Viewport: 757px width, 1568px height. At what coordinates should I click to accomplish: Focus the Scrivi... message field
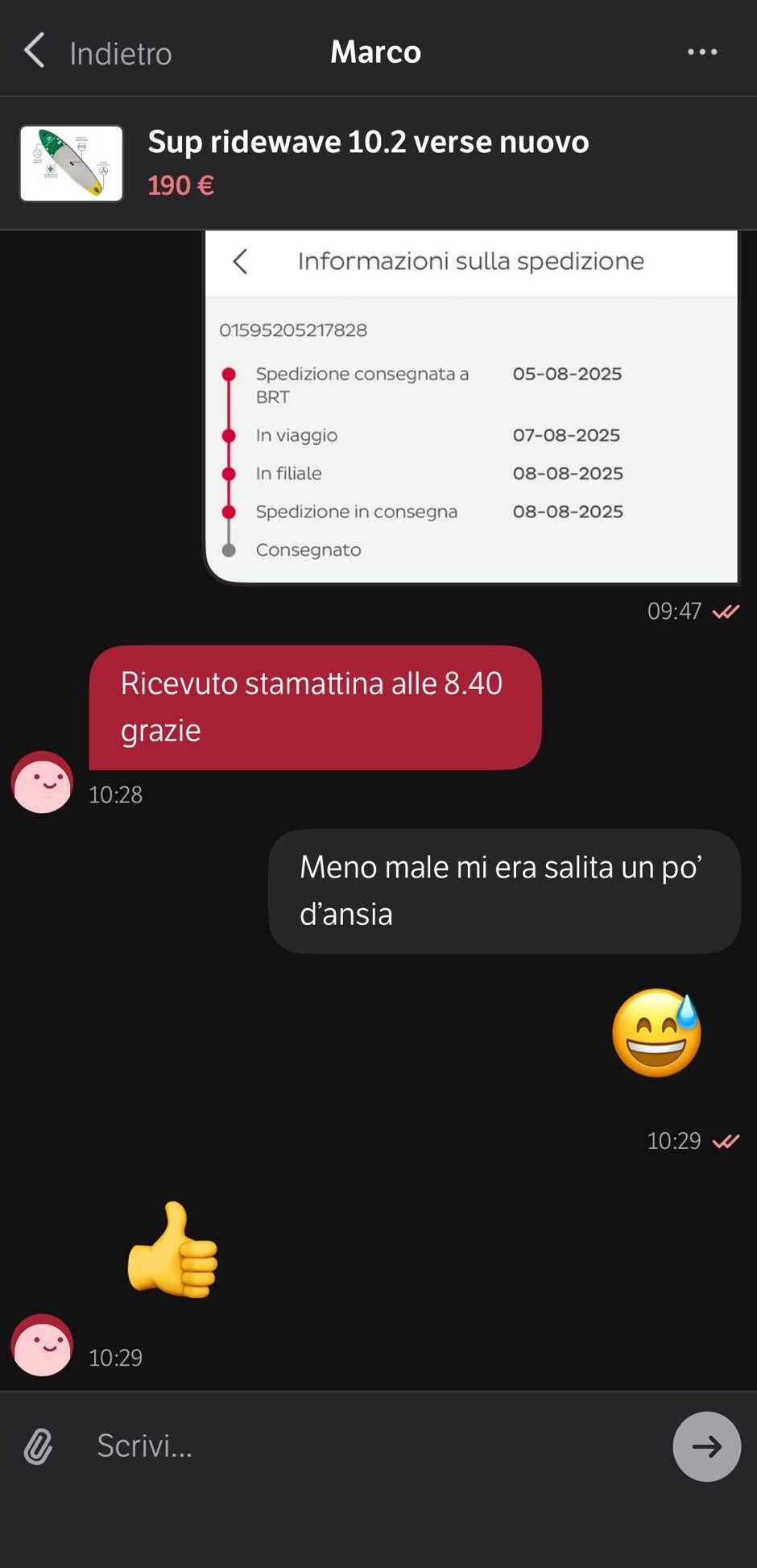[x=370, y=1446]
